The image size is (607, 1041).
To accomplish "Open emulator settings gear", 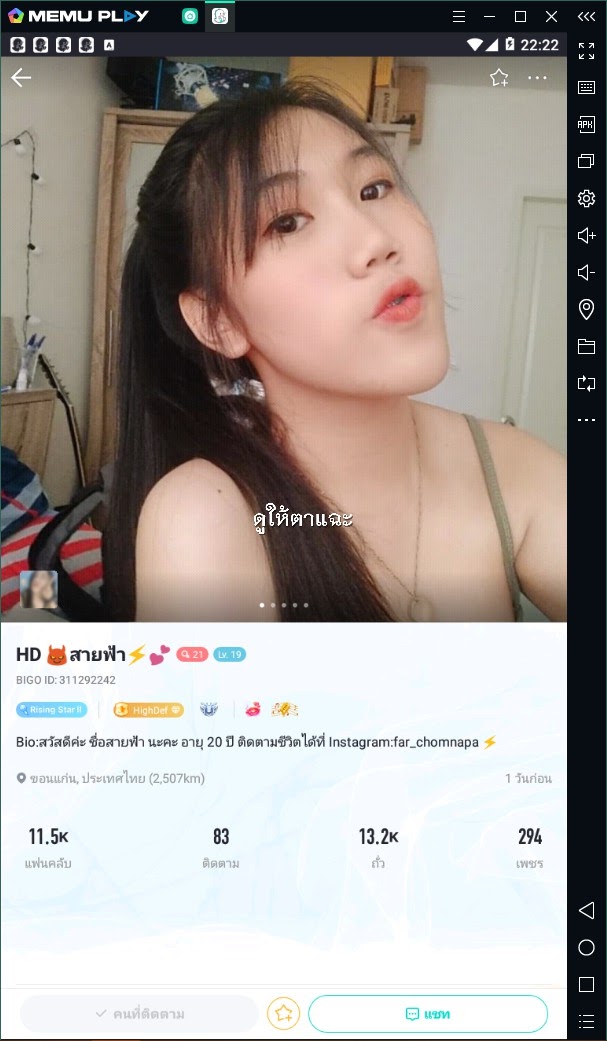I will 586,198.
